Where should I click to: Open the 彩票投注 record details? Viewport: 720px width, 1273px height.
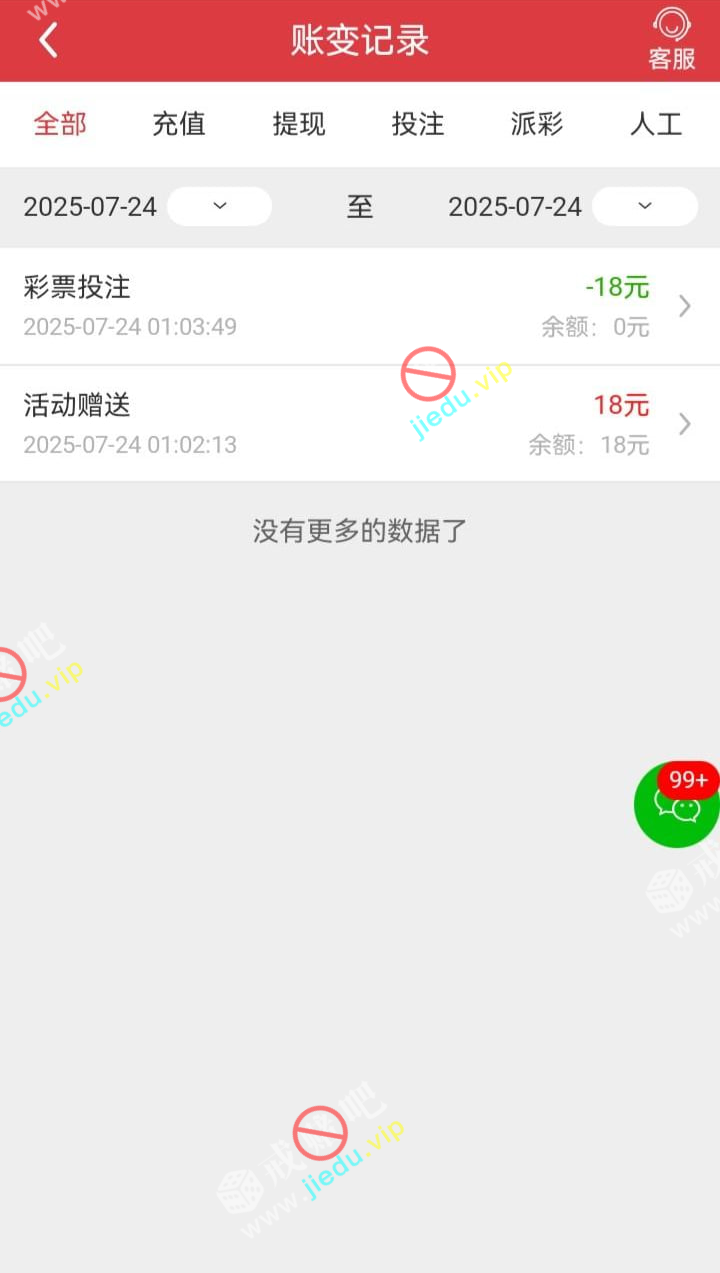coord(360,306)
